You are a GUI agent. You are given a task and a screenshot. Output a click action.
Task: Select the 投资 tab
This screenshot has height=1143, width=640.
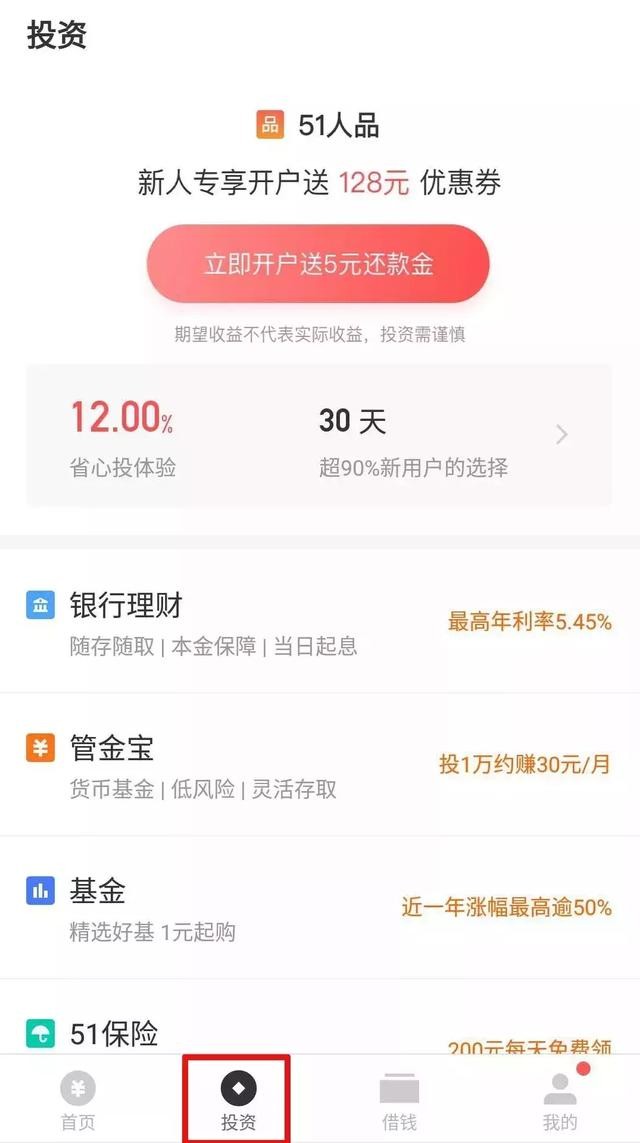[x=238, y=1100]
